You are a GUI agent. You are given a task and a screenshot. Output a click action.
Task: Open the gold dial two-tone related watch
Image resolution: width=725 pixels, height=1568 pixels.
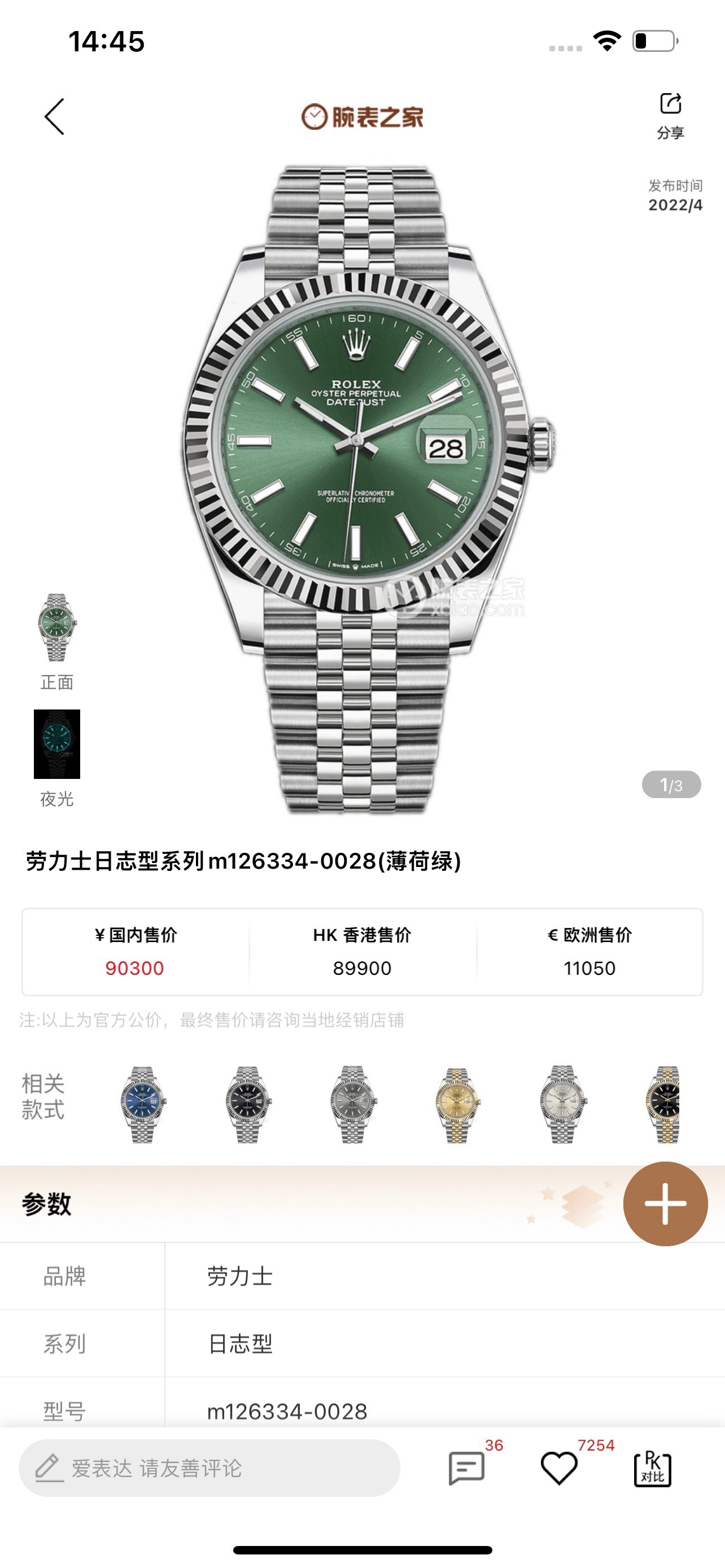457,1104
